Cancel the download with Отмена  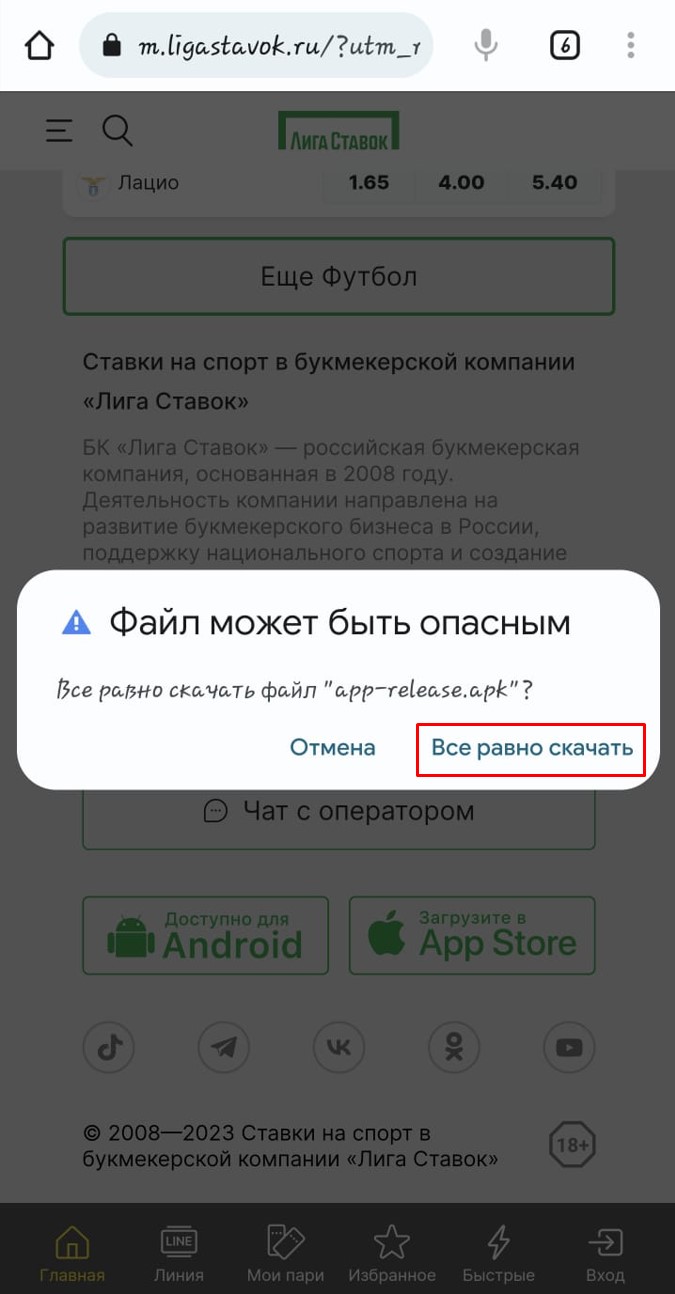click(x=333, y=748)
